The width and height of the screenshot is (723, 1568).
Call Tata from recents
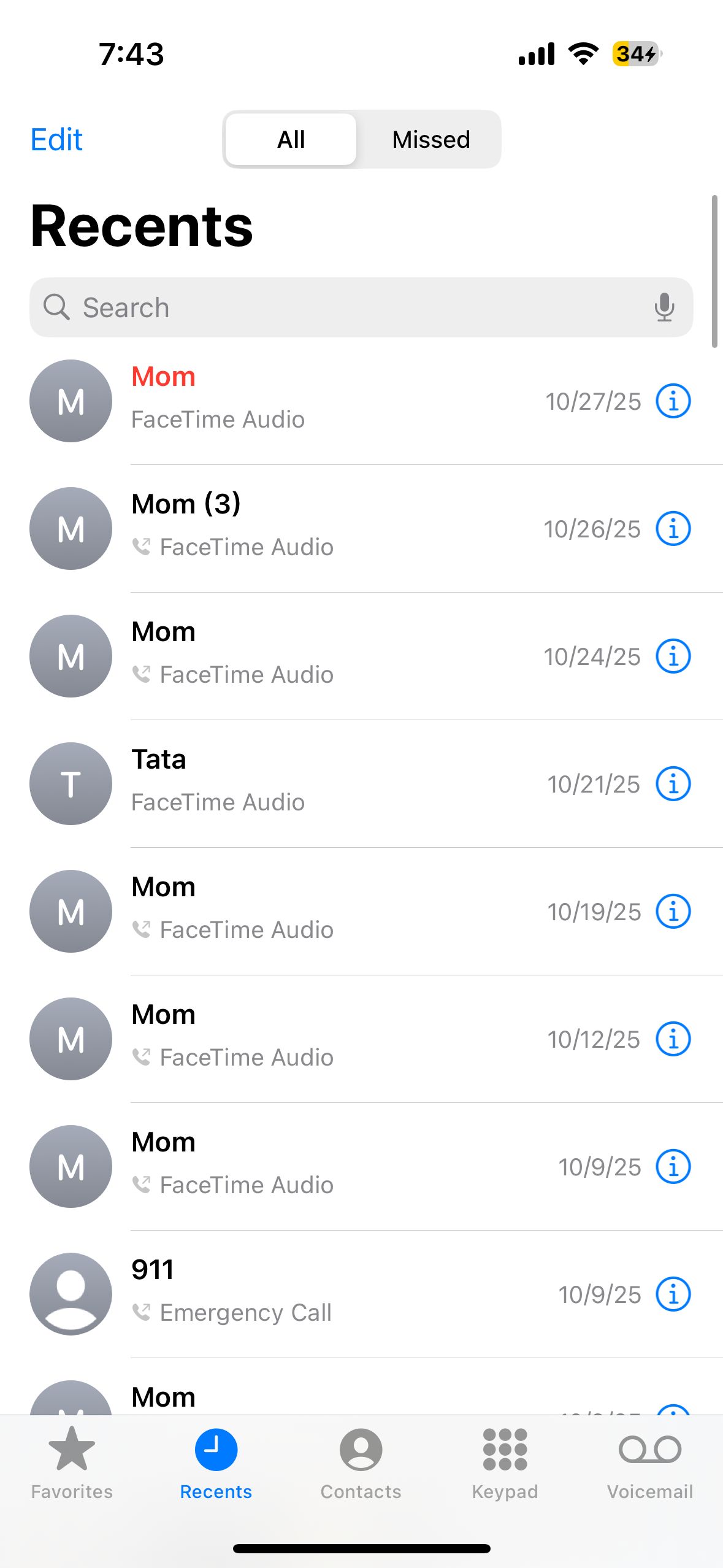pos(307,783)
